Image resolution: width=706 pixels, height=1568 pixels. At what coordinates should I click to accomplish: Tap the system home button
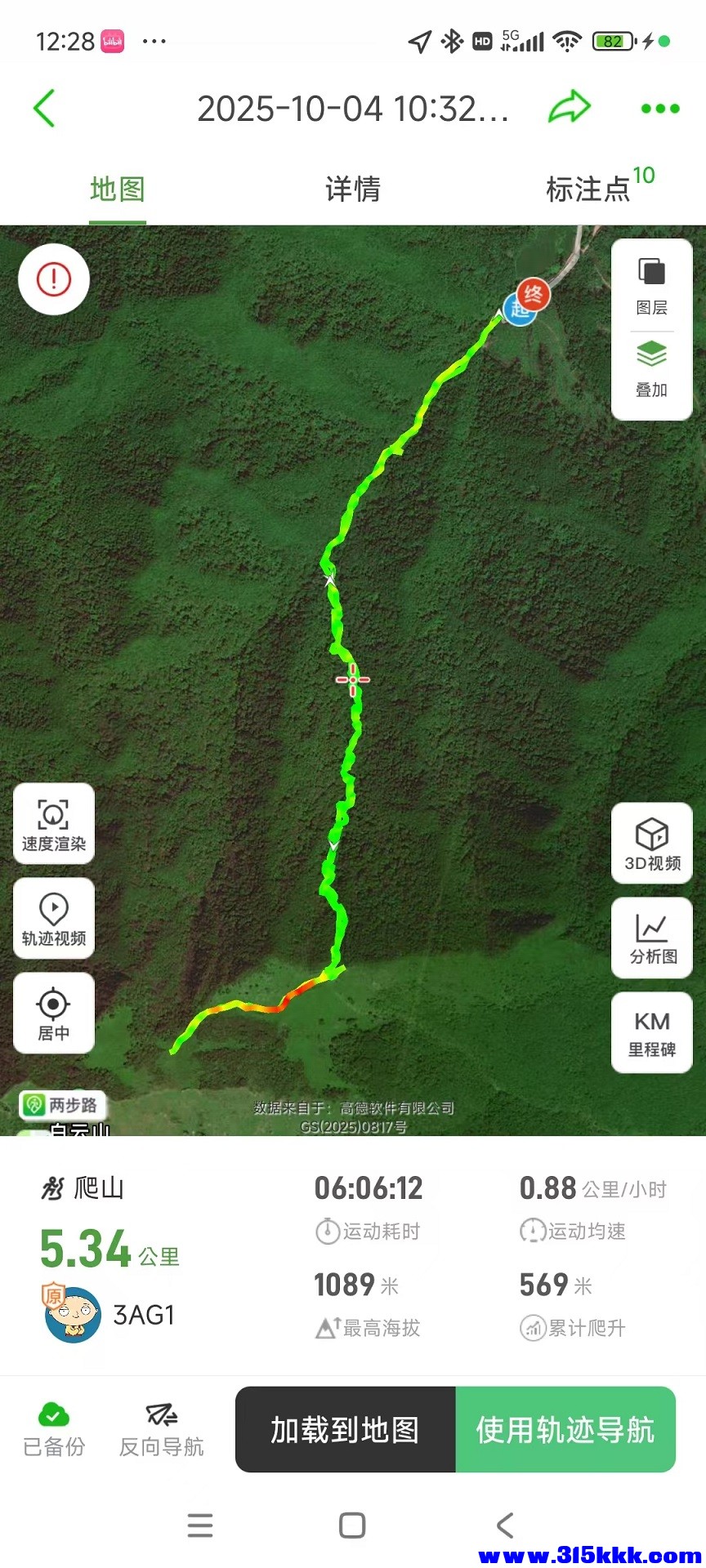[352, 1526]
